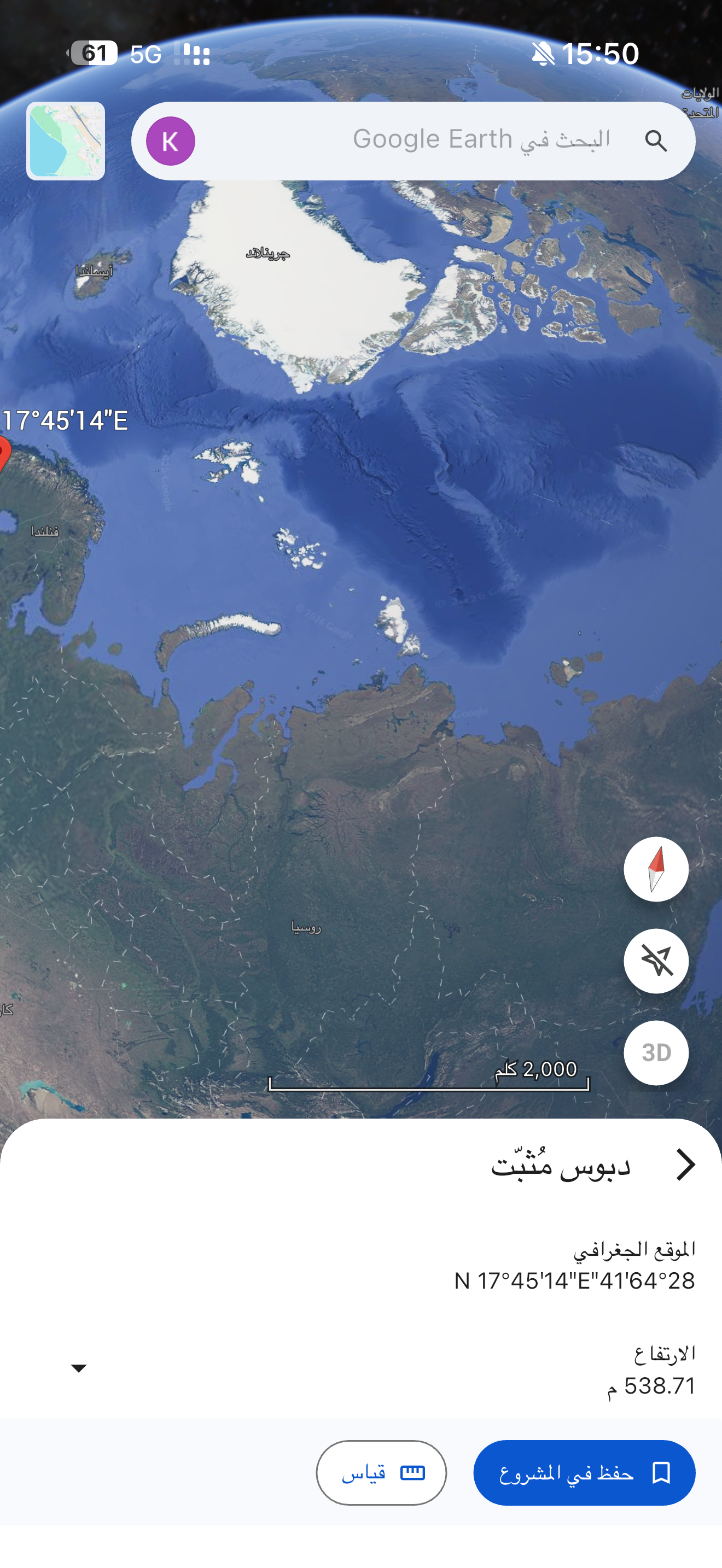Reset orientation with the compass button
Viewport: 722px width, 1568px height.
pos(656,869)
